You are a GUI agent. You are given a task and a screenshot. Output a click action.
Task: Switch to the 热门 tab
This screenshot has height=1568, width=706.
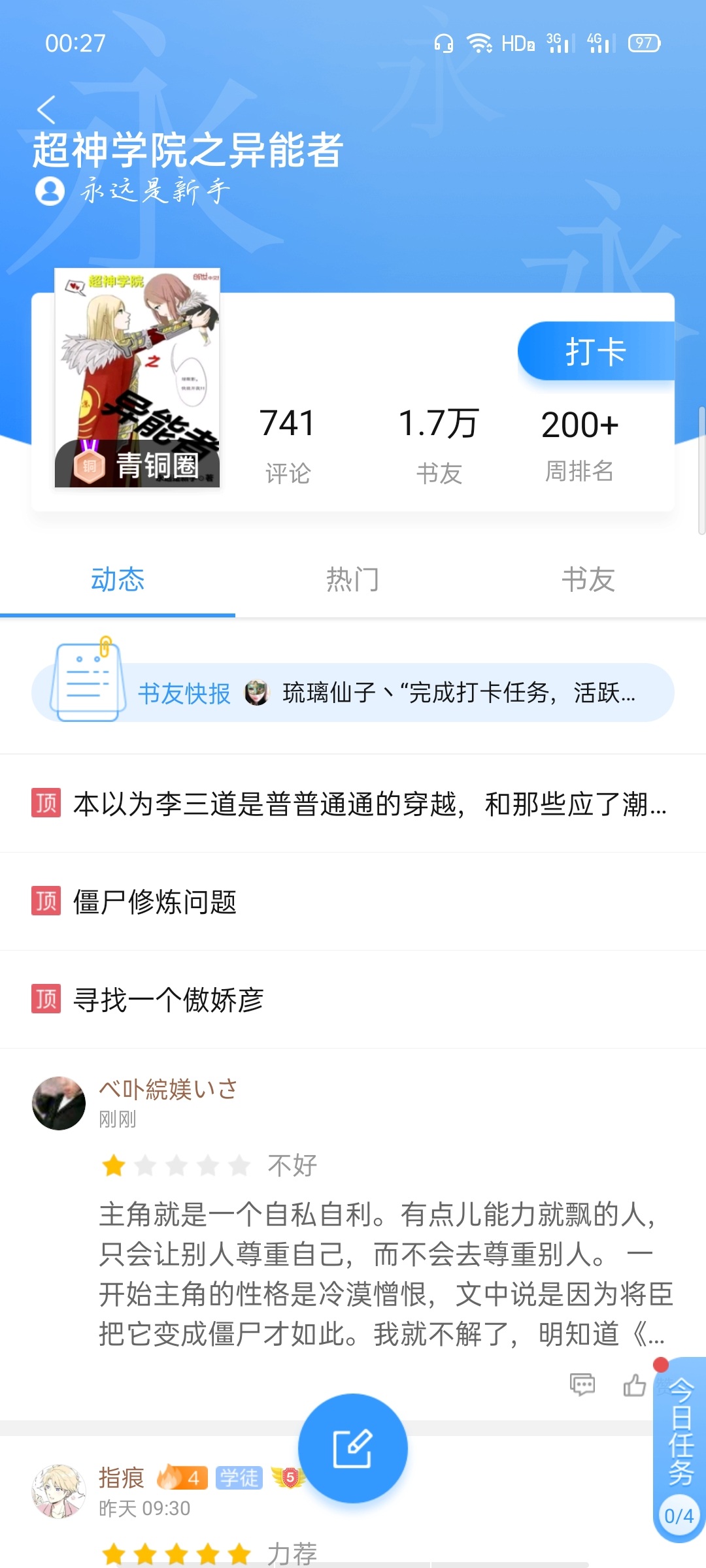point(352,580)
